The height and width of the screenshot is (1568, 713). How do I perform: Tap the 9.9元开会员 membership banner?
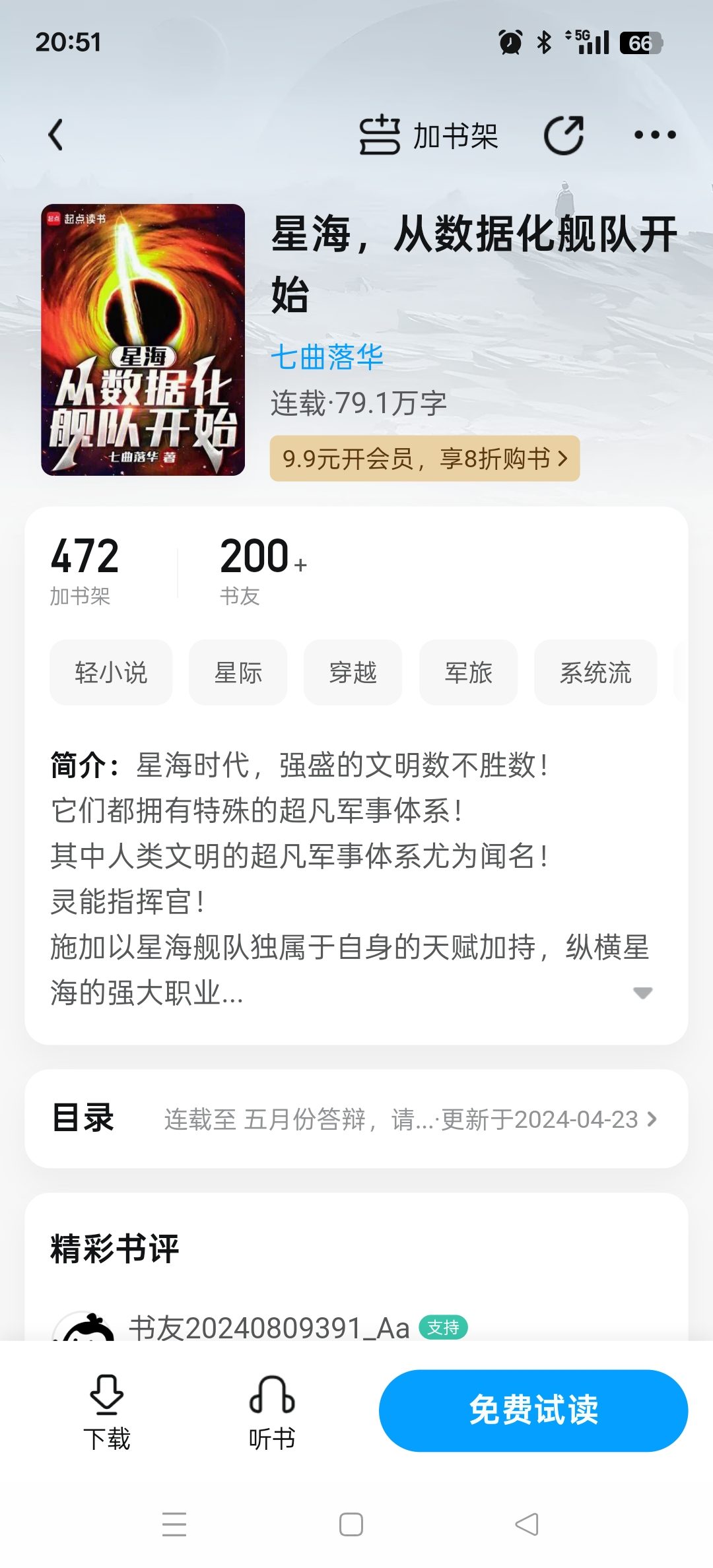(424, 458)
